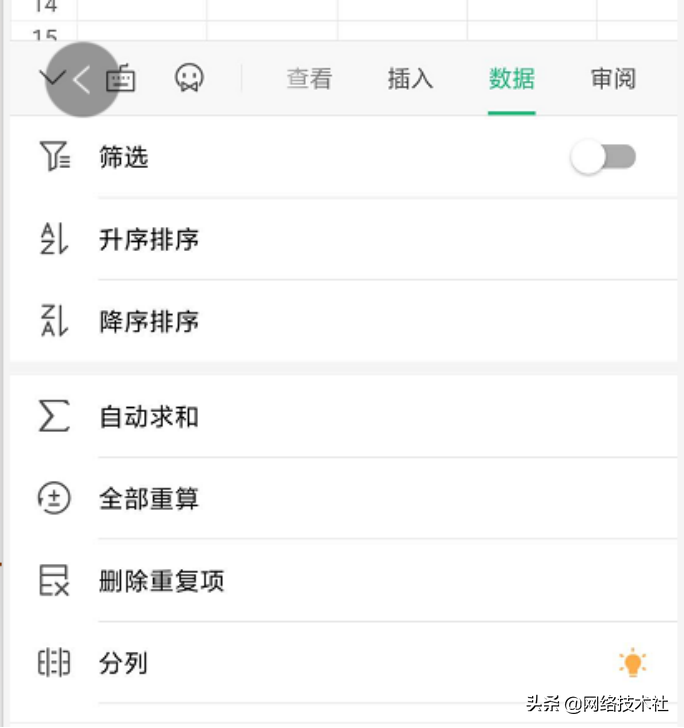Run 自动求和 on the selection

150,417
